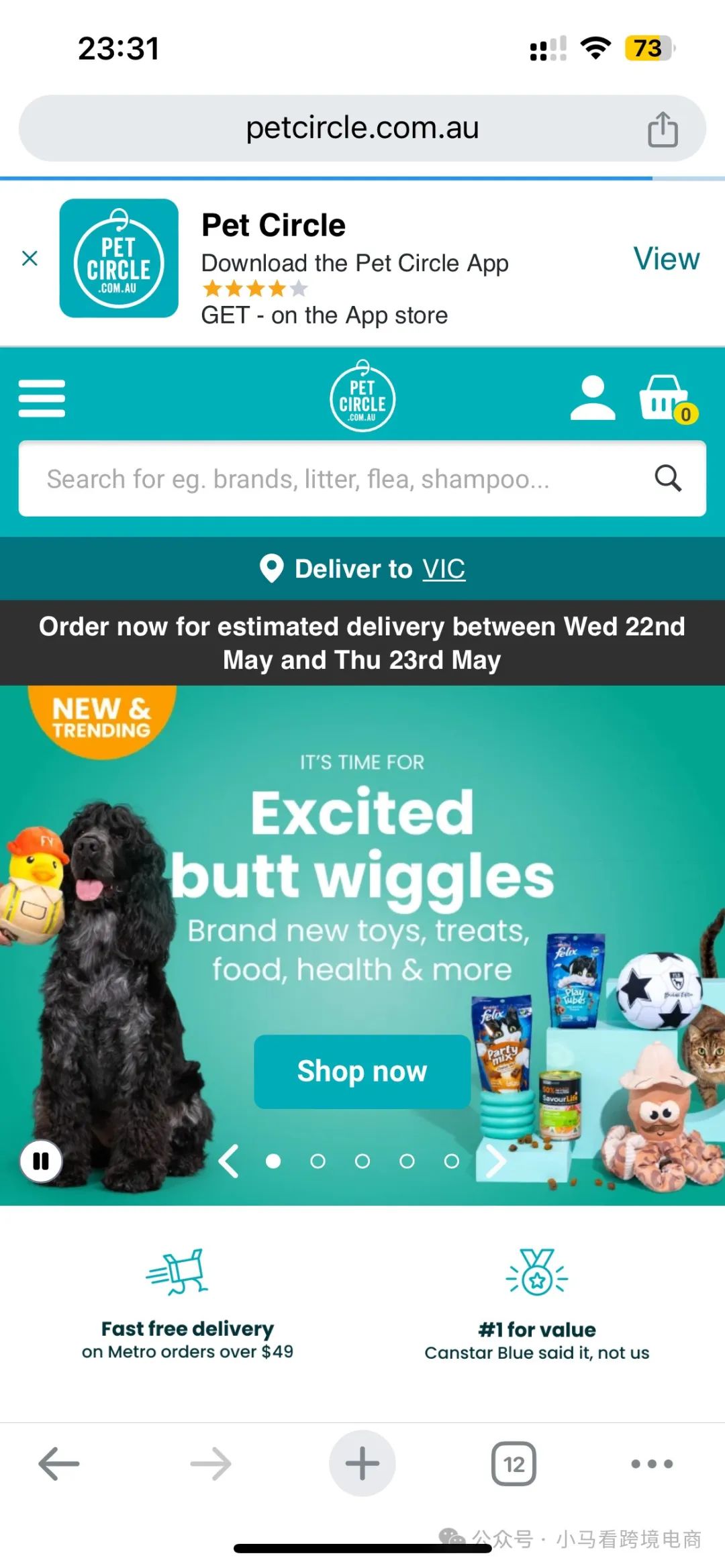This screenshot has width=725, height=1568.
Task: View the Pet Circle app in App Store
Action: (666, 258)
